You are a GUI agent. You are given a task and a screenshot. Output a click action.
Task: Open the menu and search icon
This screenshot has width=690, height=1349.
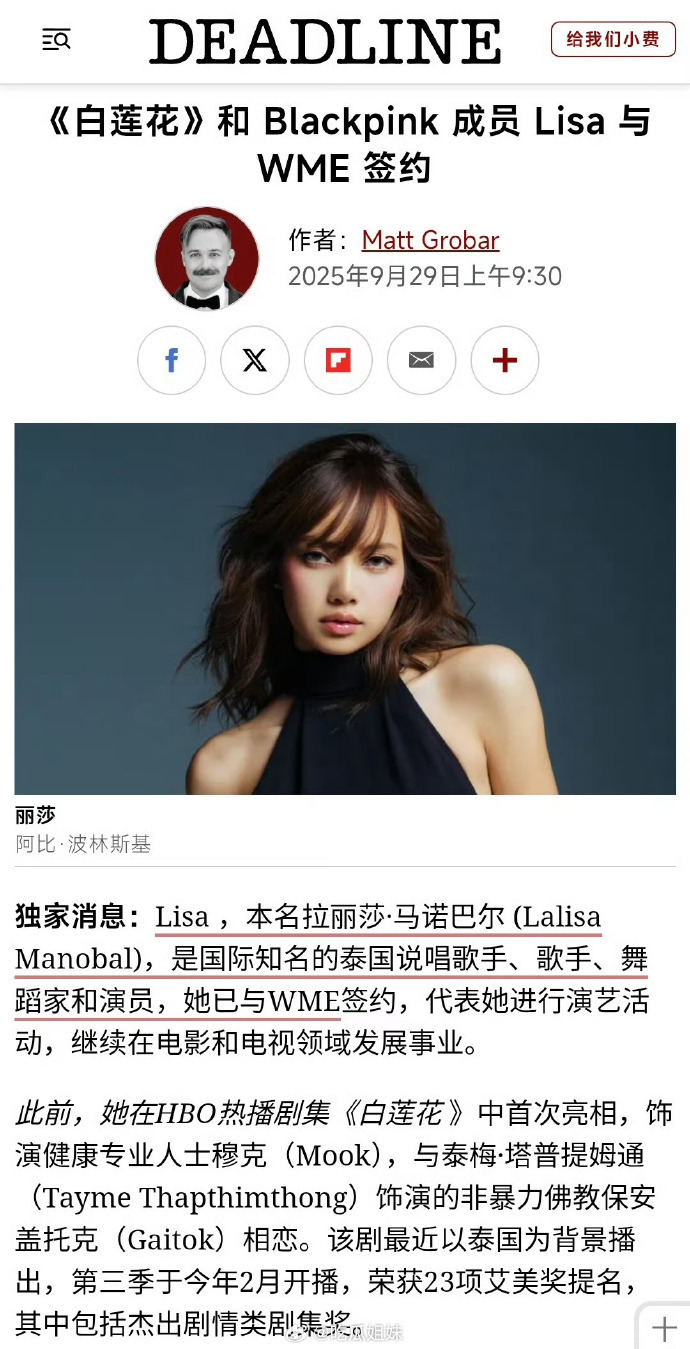click(56, 41)
